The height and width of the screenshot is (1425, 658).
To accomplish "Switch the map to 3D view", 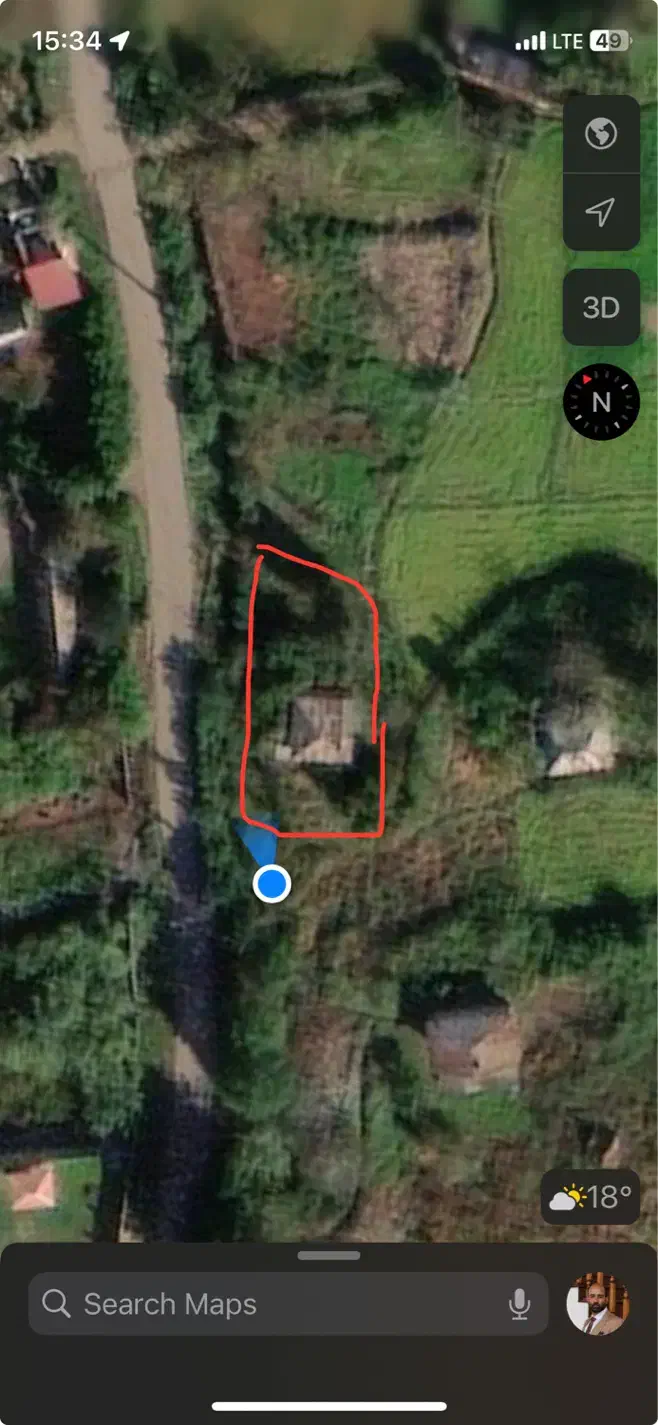I will pyautogui.click(x=601, y=307).
